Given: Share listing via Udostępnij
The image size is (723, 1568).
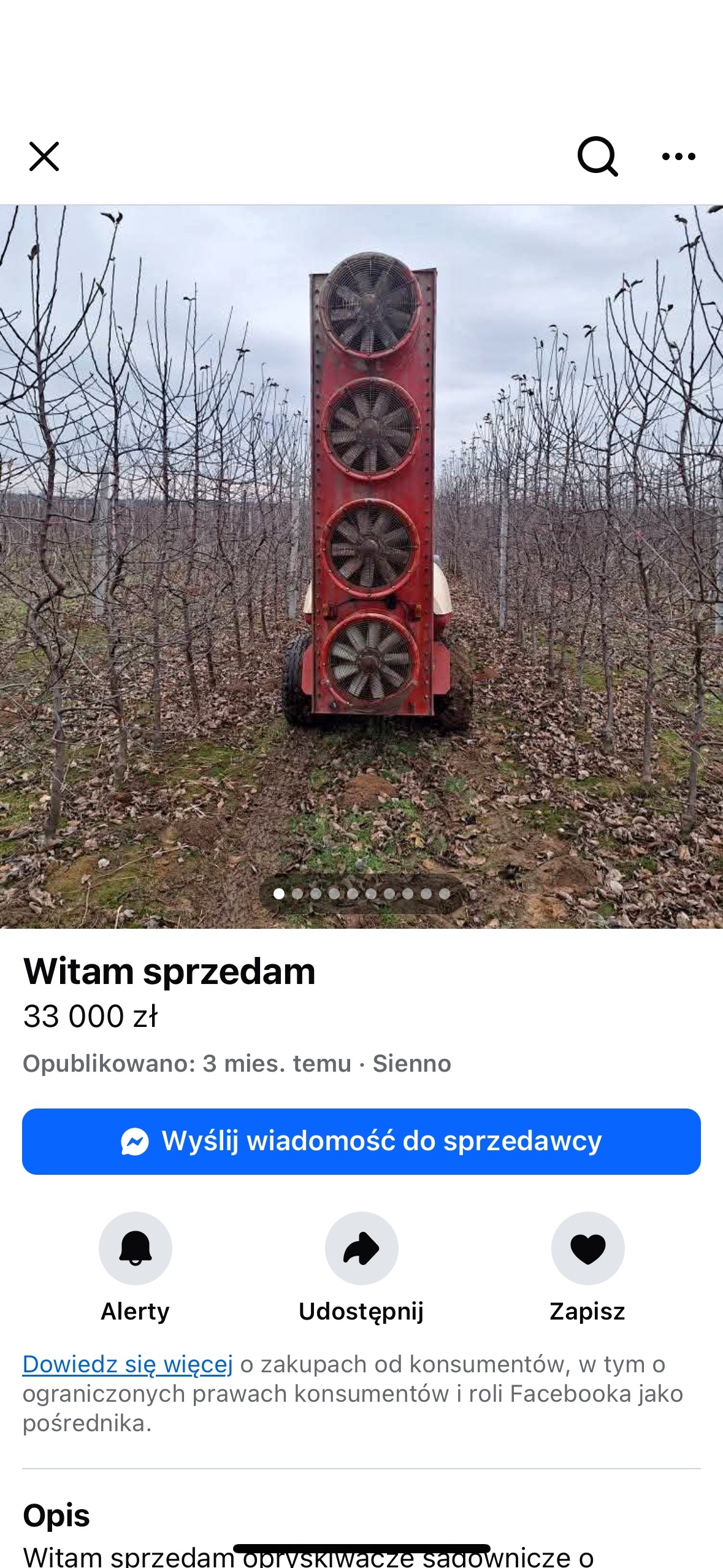Looking at the screenshot, I should pos(361,1248).
